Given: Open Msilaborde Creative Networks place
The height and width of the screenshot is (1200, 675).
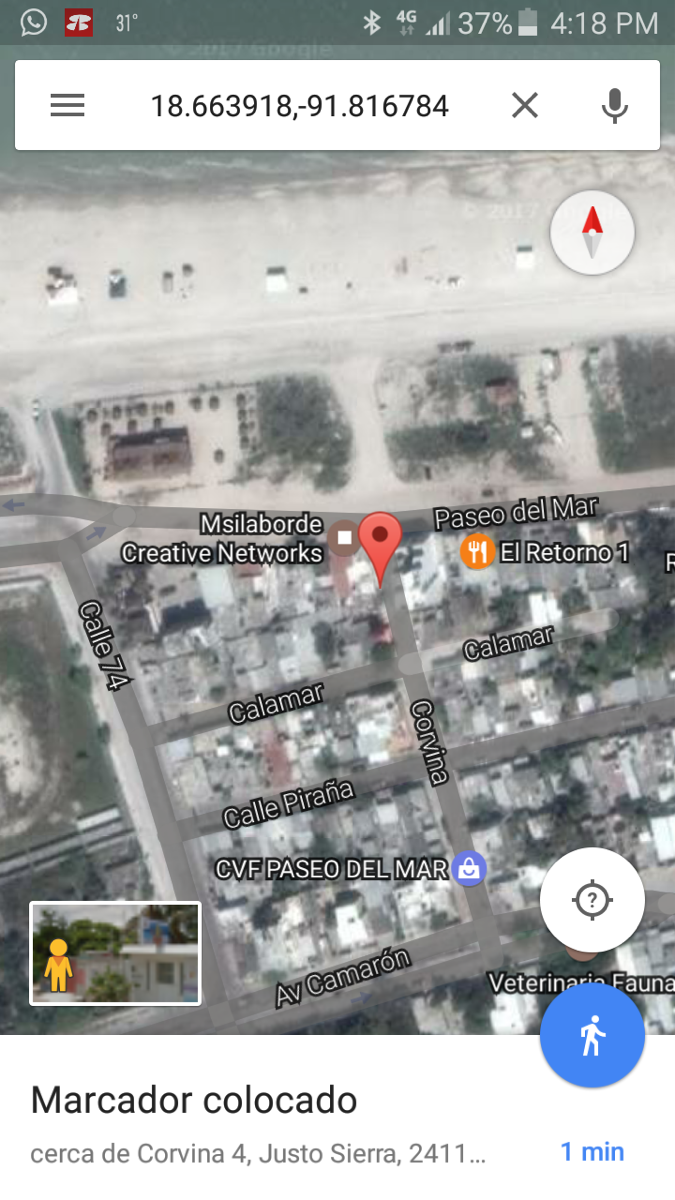Looking at the screenshot, I should [x=344, y=538].
